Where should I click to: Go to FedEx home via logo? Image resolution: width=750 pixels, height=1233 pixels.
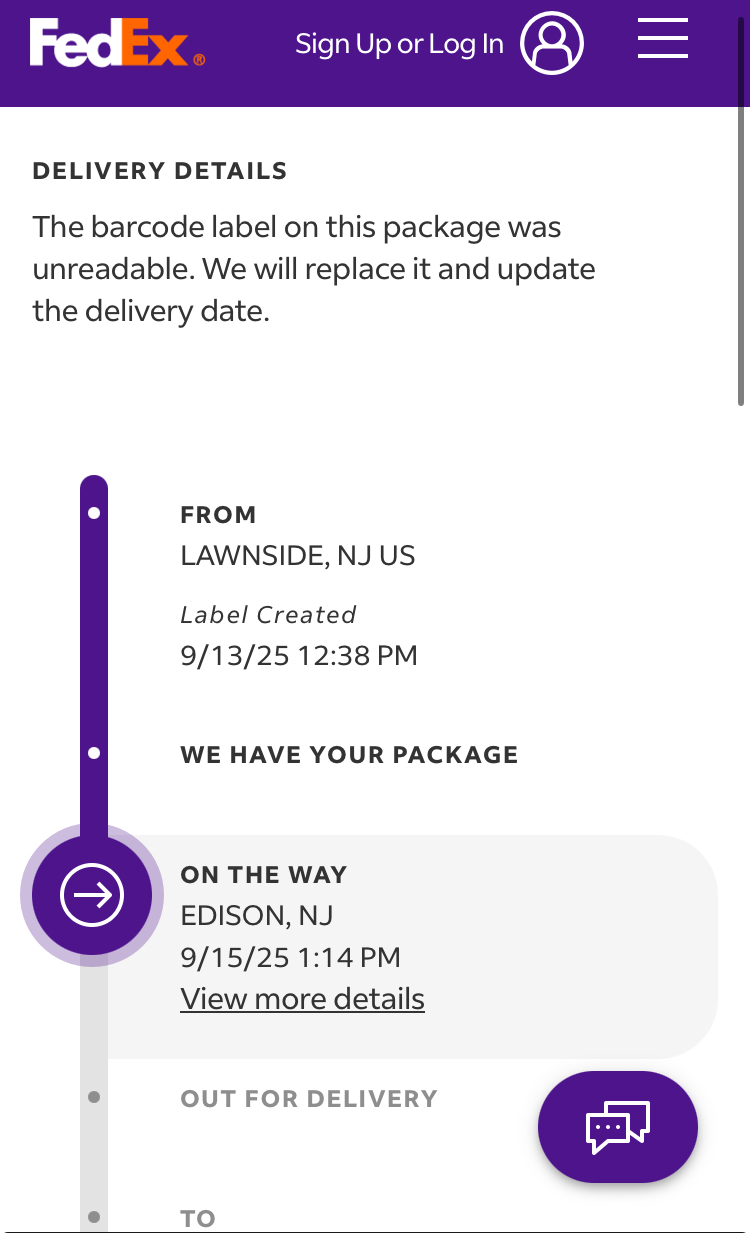(x=117, y=44)
